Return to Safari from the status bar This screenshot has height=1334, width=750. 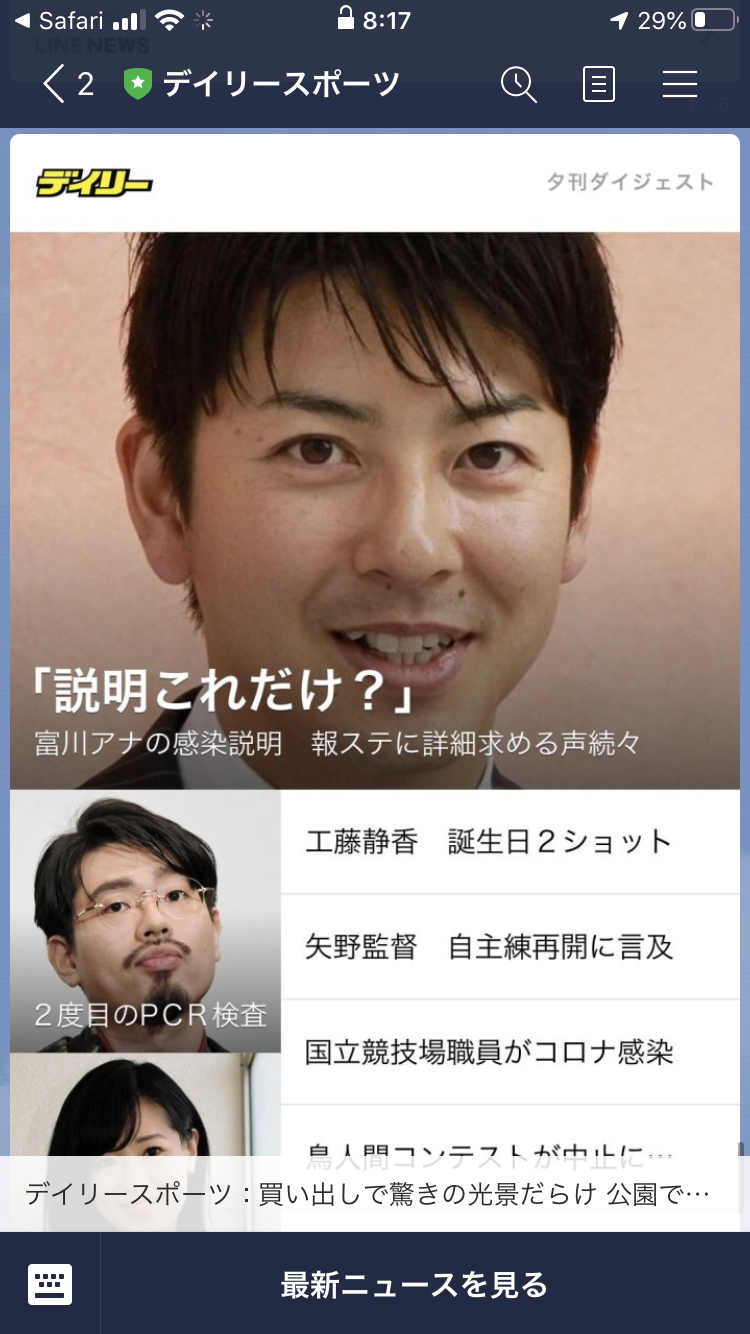click(x=58, y=20)
